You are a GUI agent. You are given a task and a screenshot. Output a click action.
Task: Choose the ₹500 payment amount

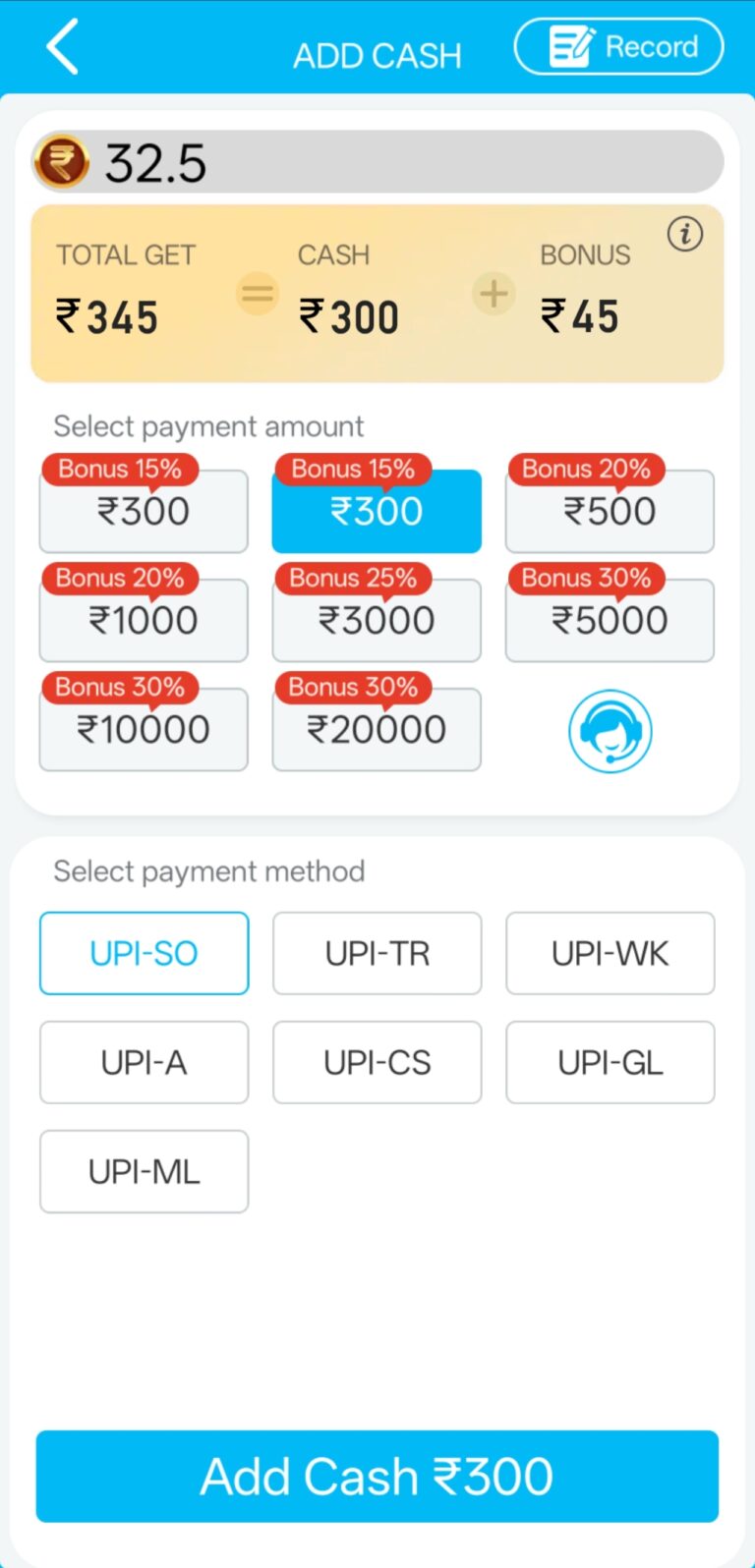[610, 511]
